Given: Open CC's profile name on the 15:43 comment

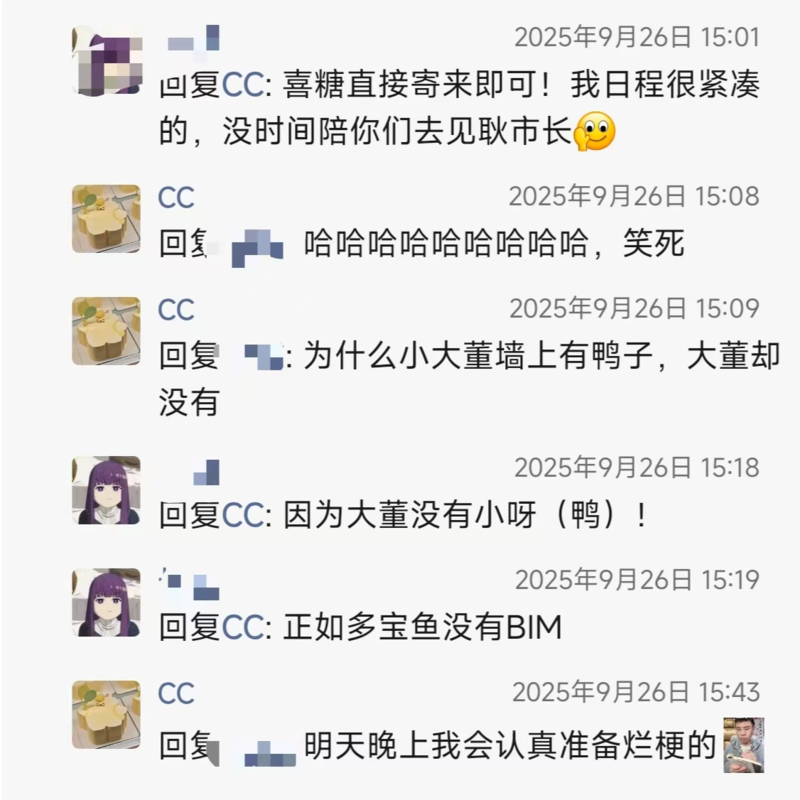Looking at the screenshot, I should (176, 693).
